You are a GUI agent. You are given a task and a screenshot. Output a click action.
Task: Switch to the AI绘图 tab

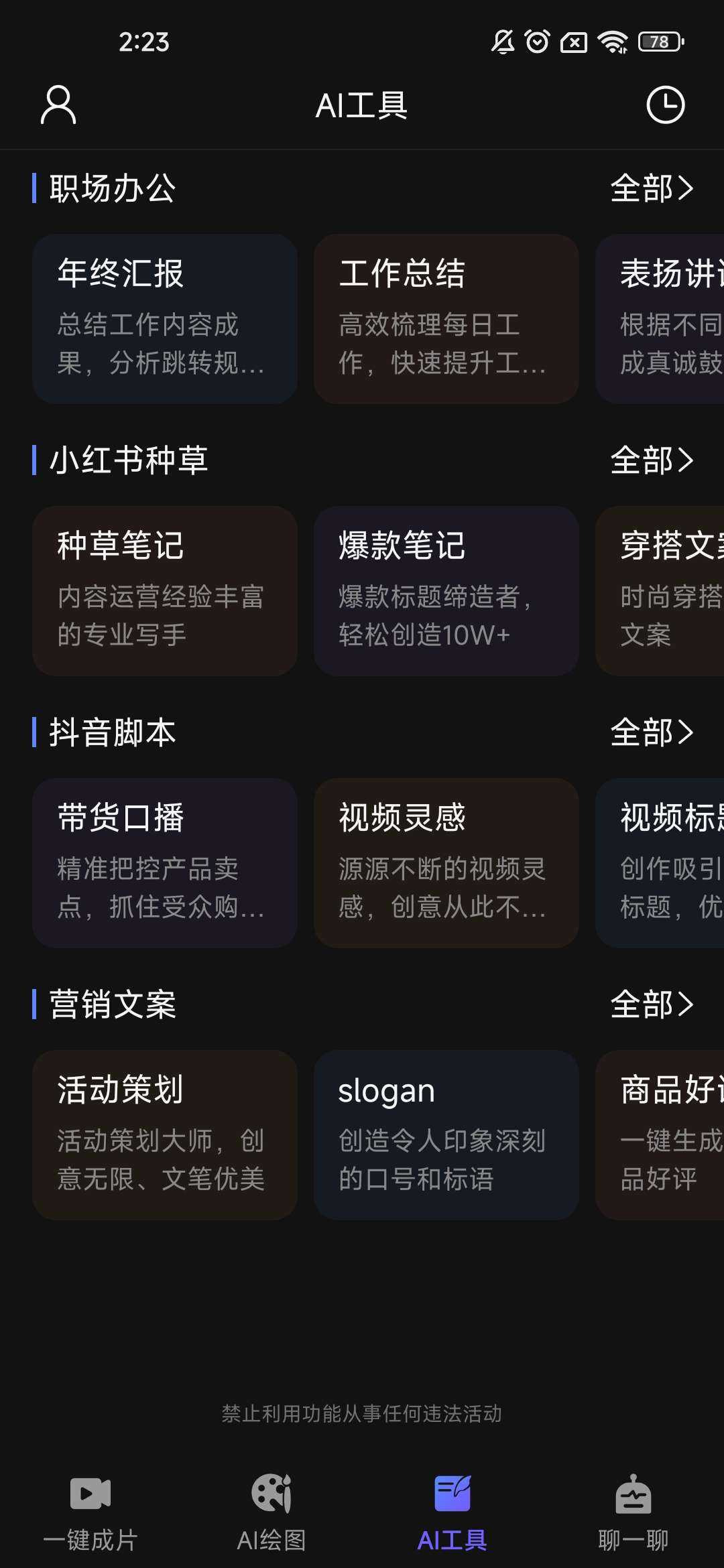271,1513
